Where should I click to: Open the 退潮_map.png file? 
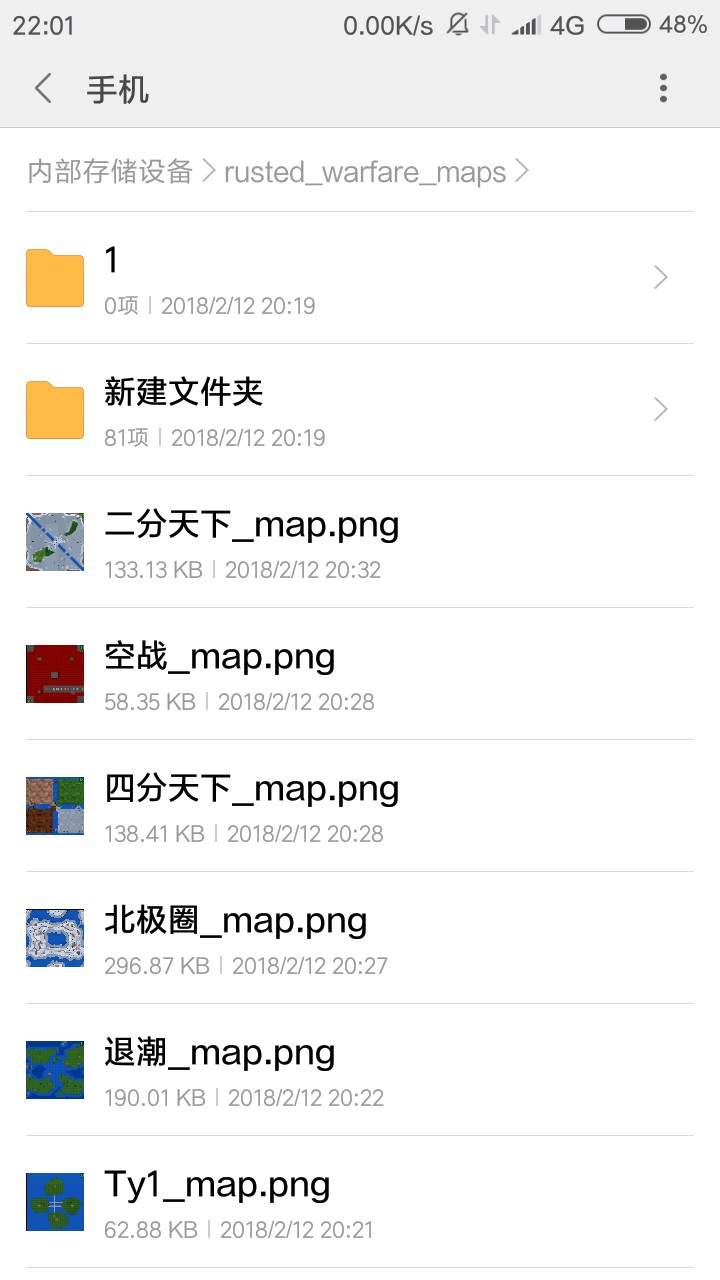pyautogui.click(x=360, y=1070)
